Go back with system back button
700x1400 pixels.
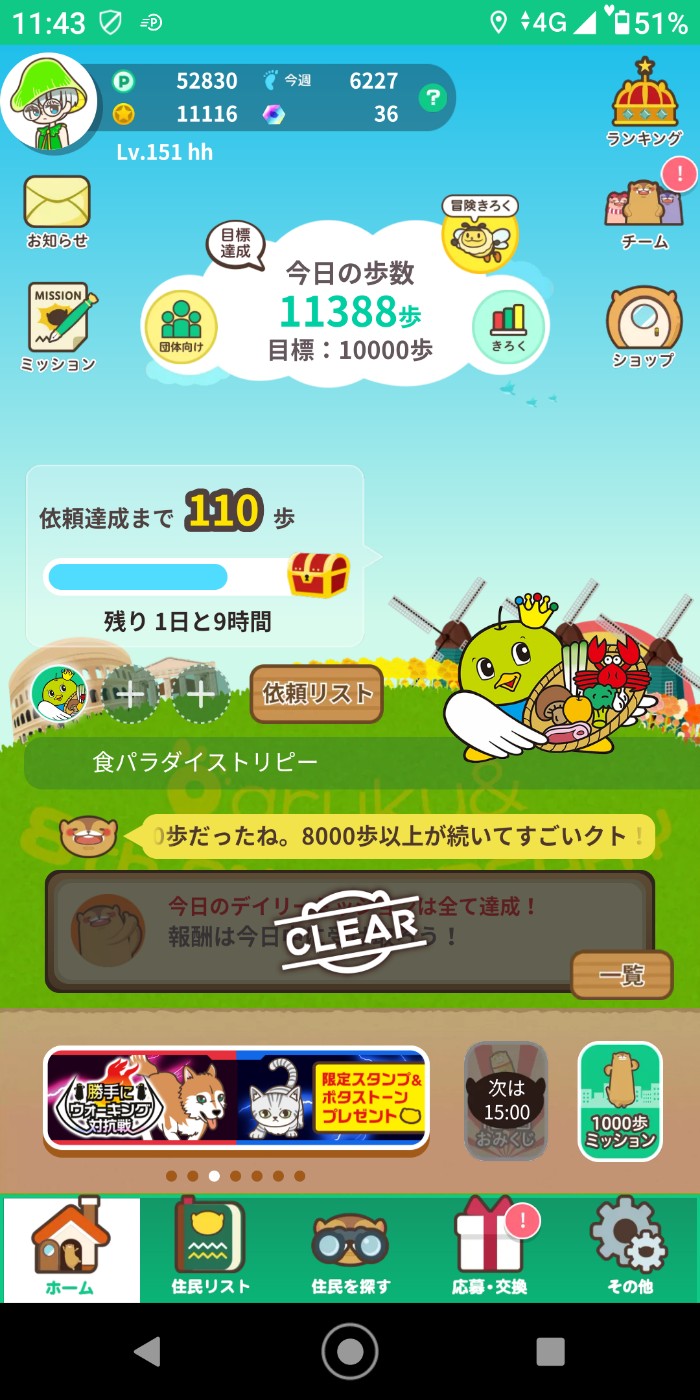pyautogui.click(x=148, y=1351)
